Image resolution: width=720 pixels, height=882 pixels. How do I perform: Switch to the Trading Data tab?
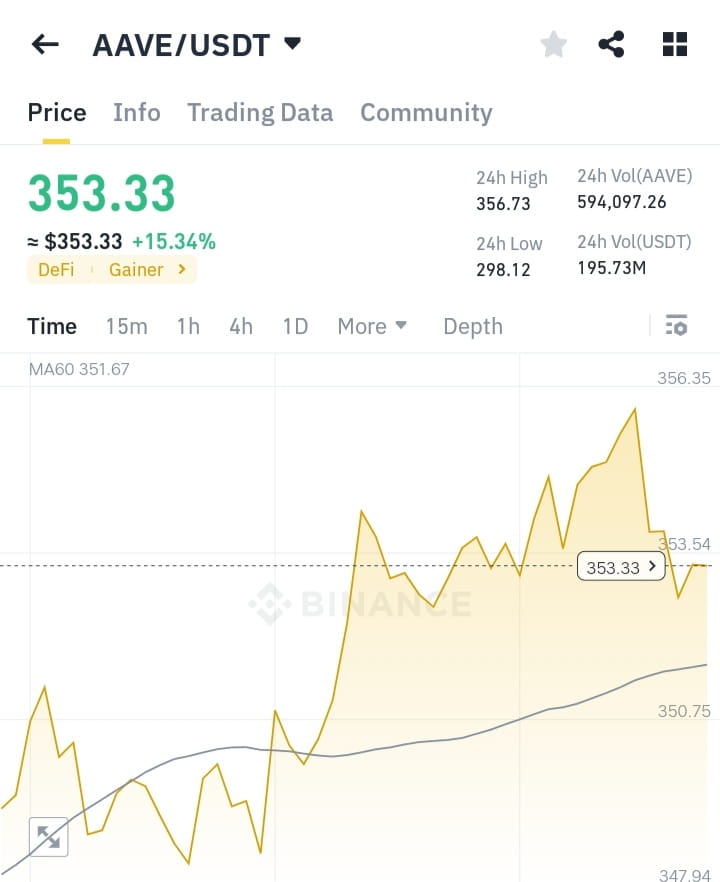pyautogui.click(x=260, y=112)
